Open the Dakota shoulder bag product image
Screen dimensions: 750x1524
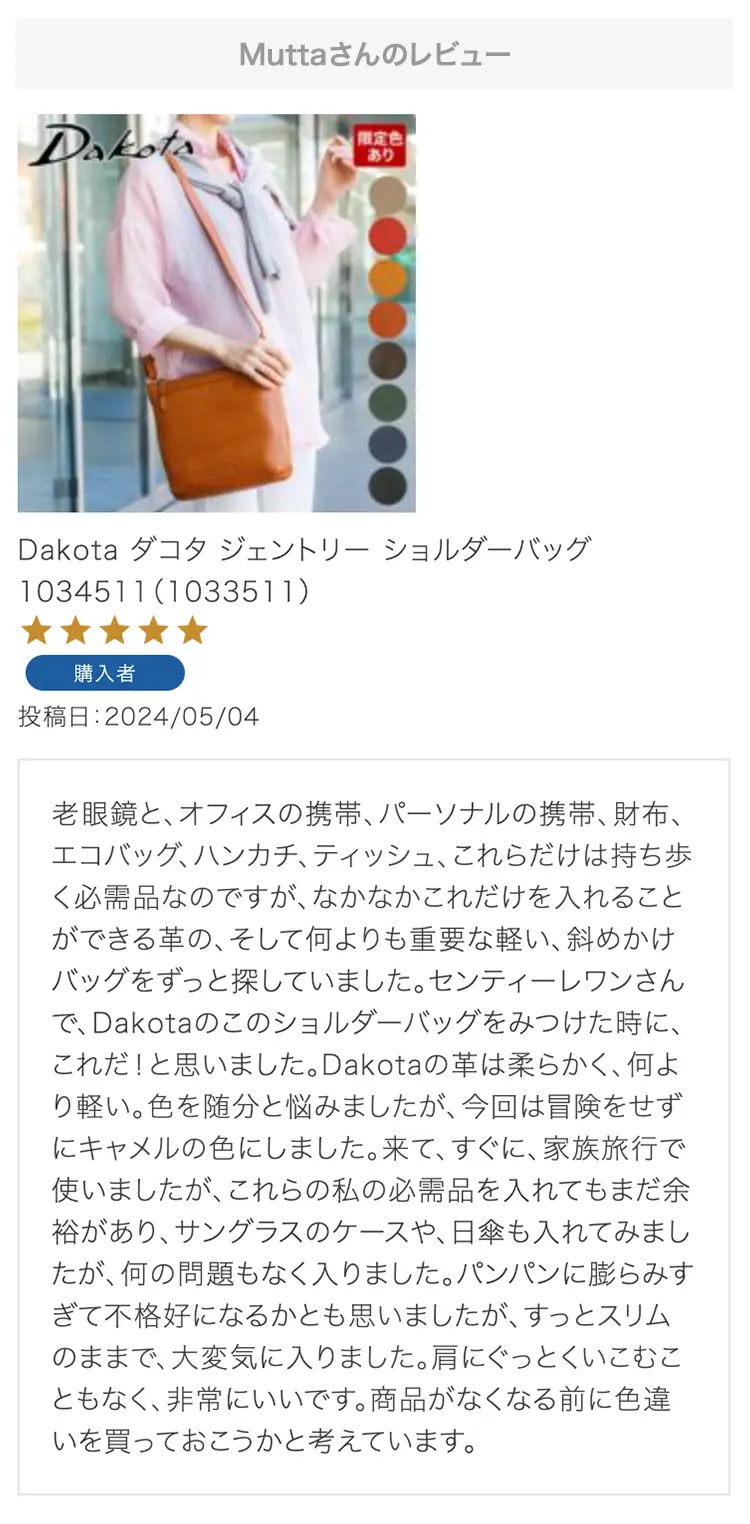[x=216, y=313]
